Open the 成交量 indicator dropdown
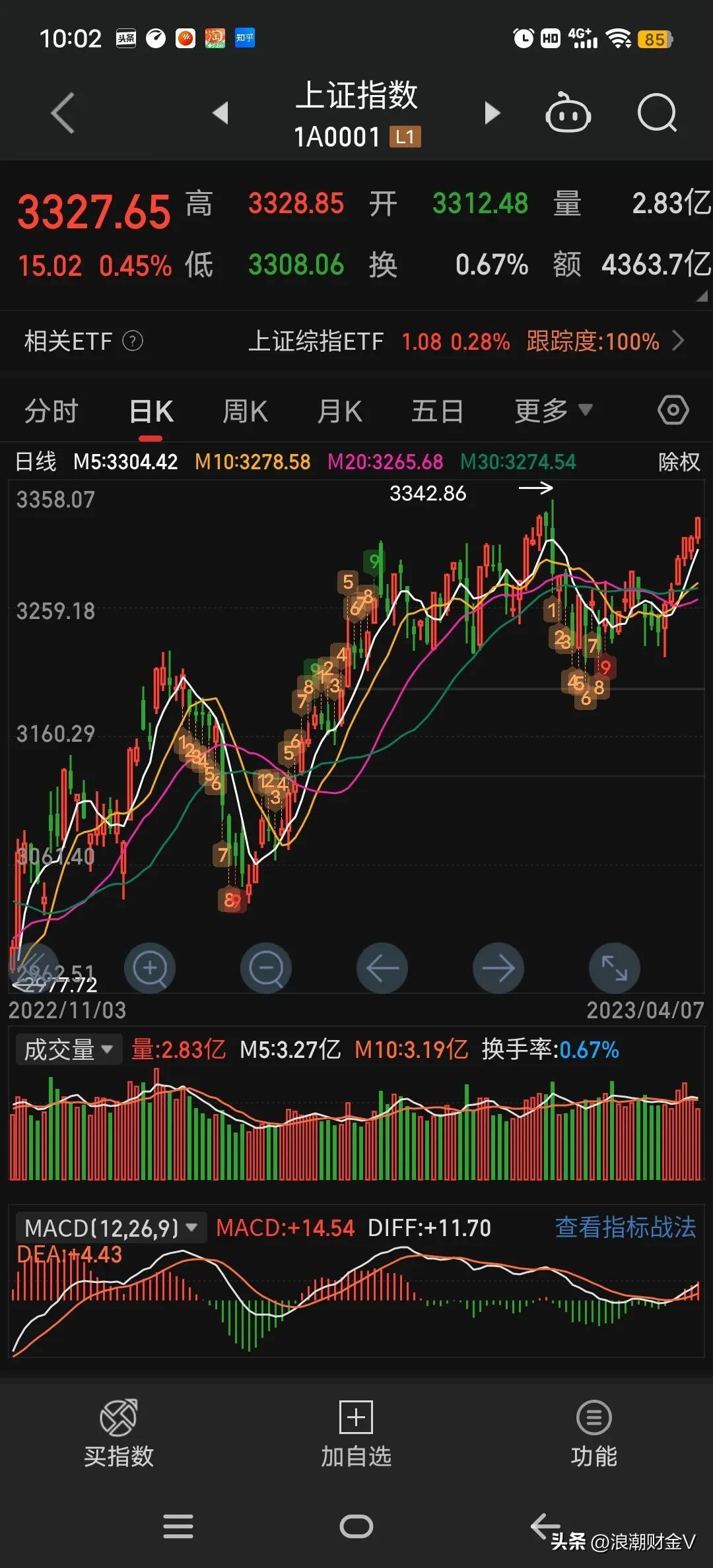713x1568 pixels. coord(69,1049)
